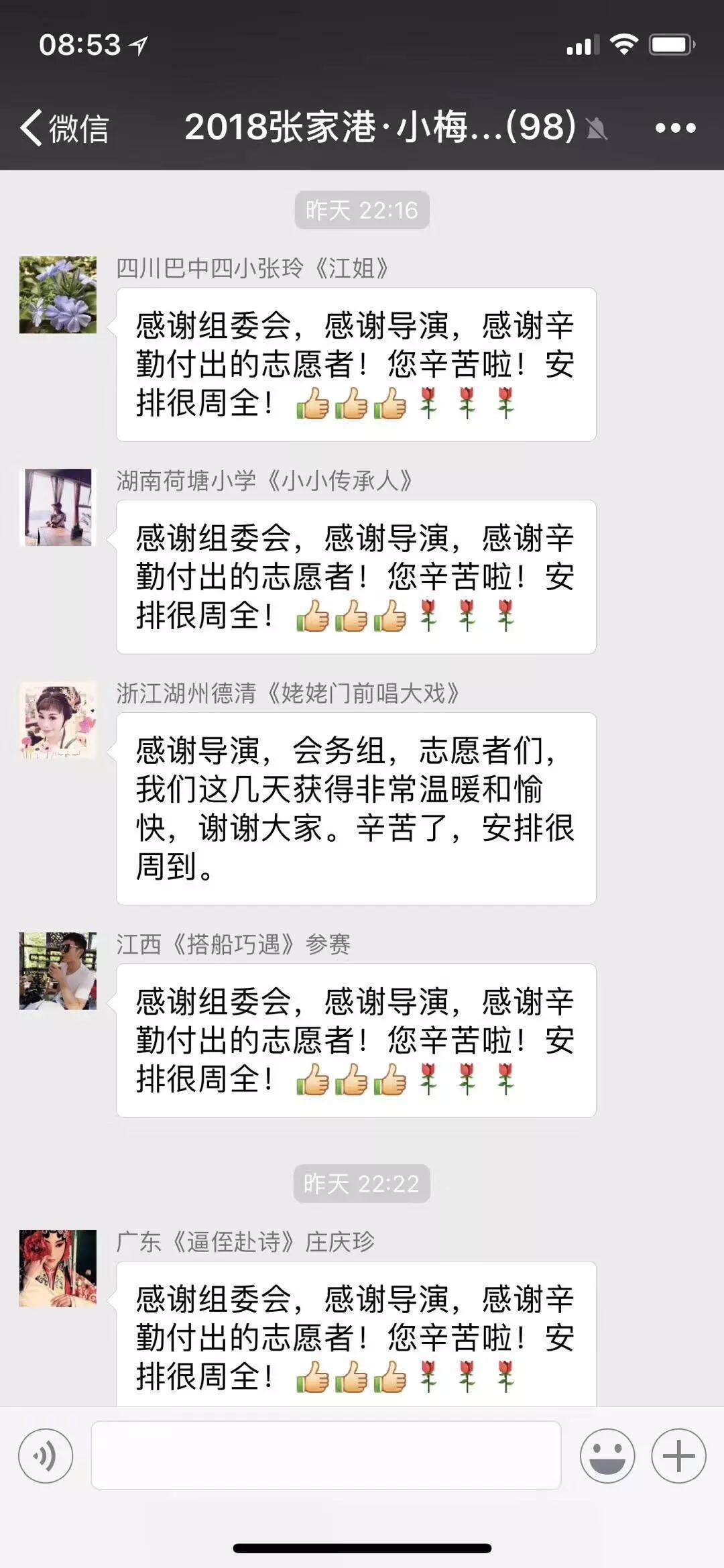Switch to voice message input
Image resolution: width=724 pixels, height=1568 pixels.
(46, 1456)
